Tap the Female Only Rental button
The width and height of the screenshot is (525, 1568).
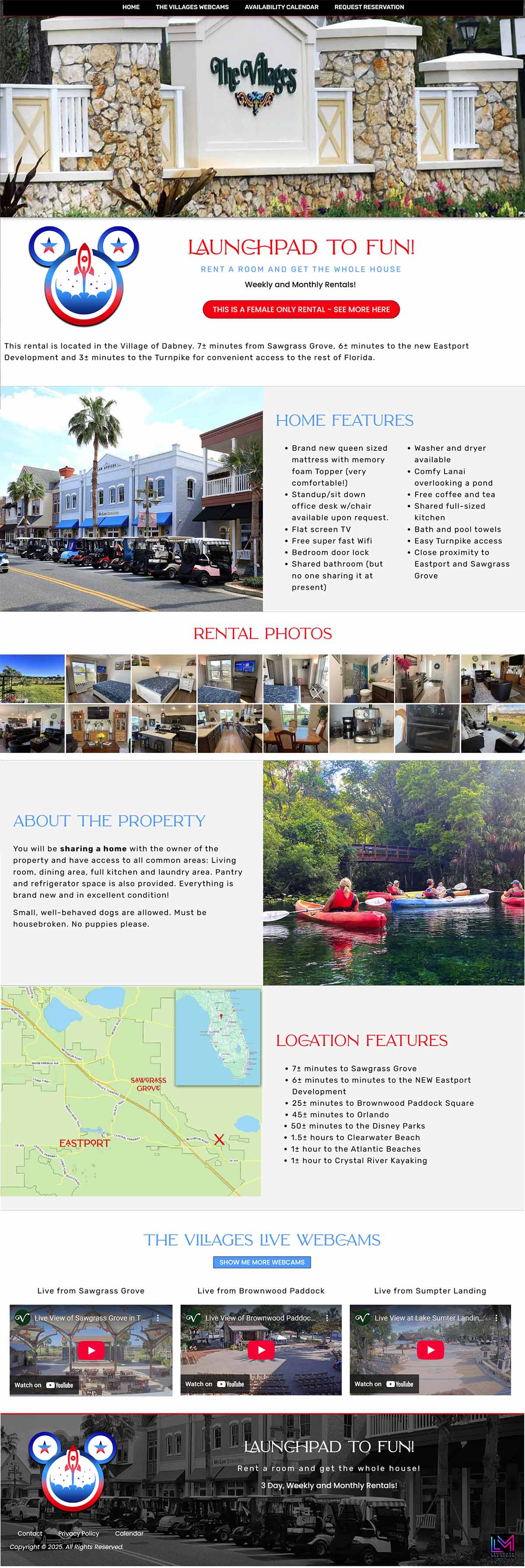point(301,309)
